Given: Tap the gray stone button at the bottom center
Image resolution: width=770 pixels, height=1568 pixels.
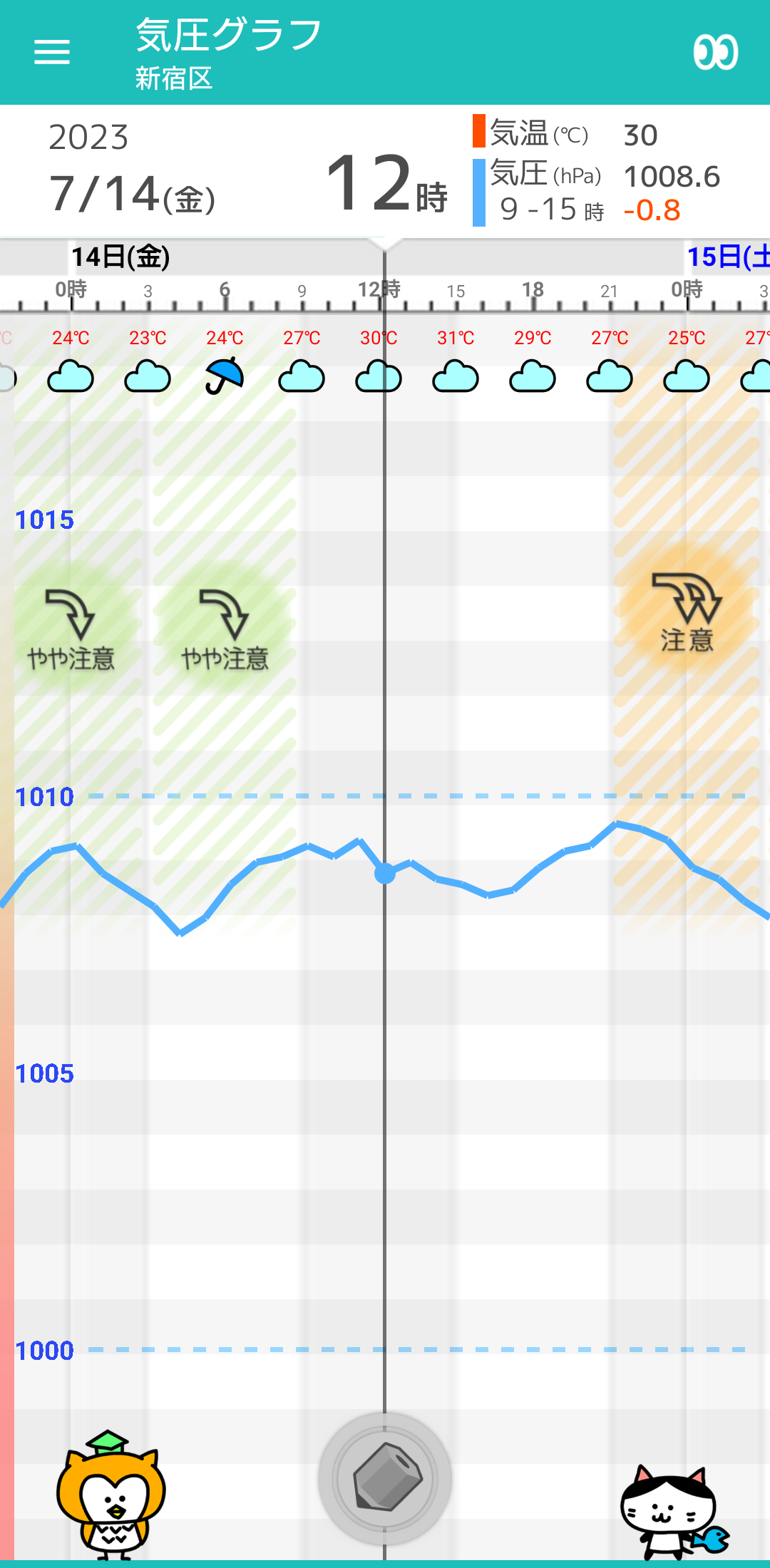Looking at the screenshot, I should 385,1479.
